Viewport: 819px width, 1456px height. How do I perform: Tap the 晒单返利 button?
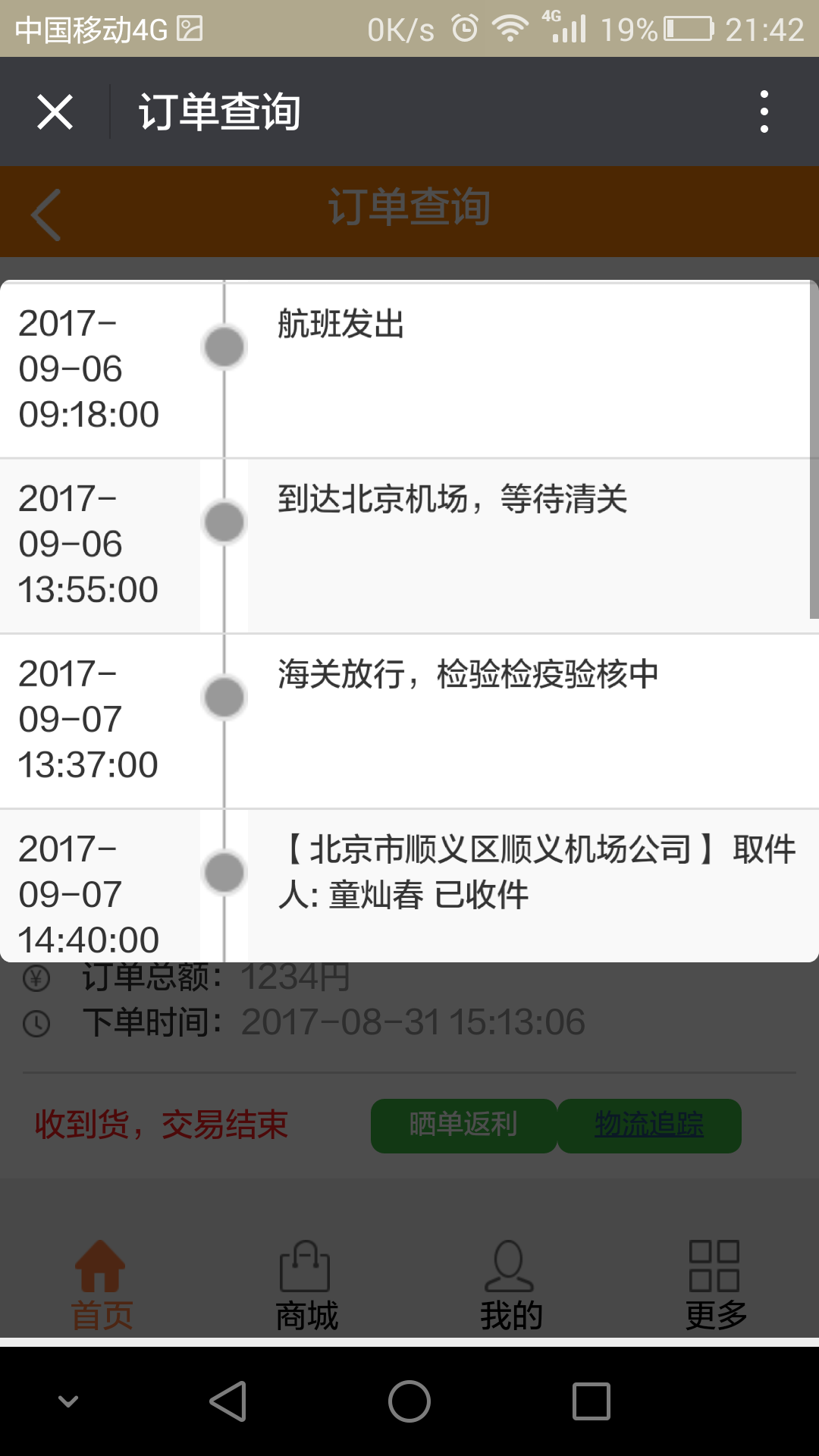click(x=463, y=1125)
